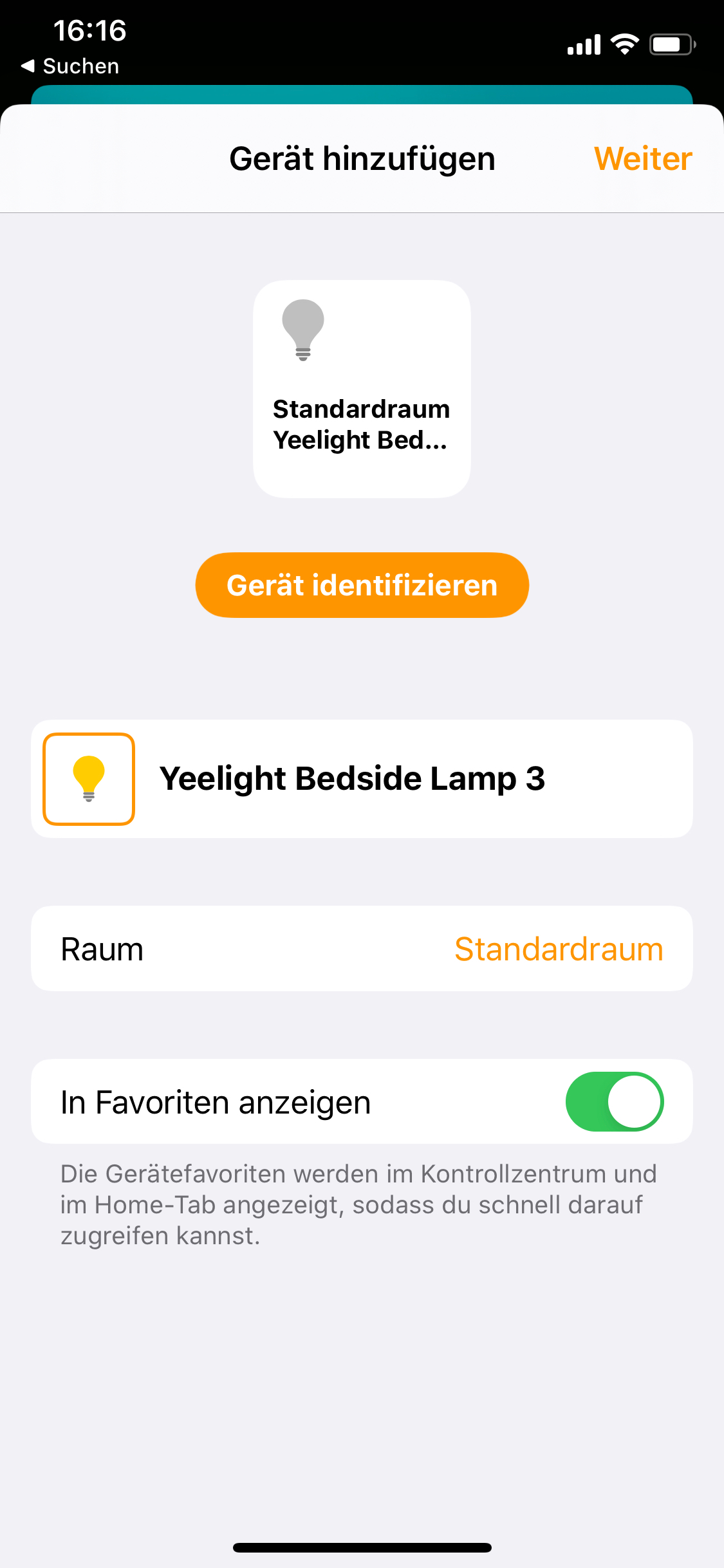Tap the Wi-Fi icon in the status bar
724x1568 pixels.
point(624,43)
